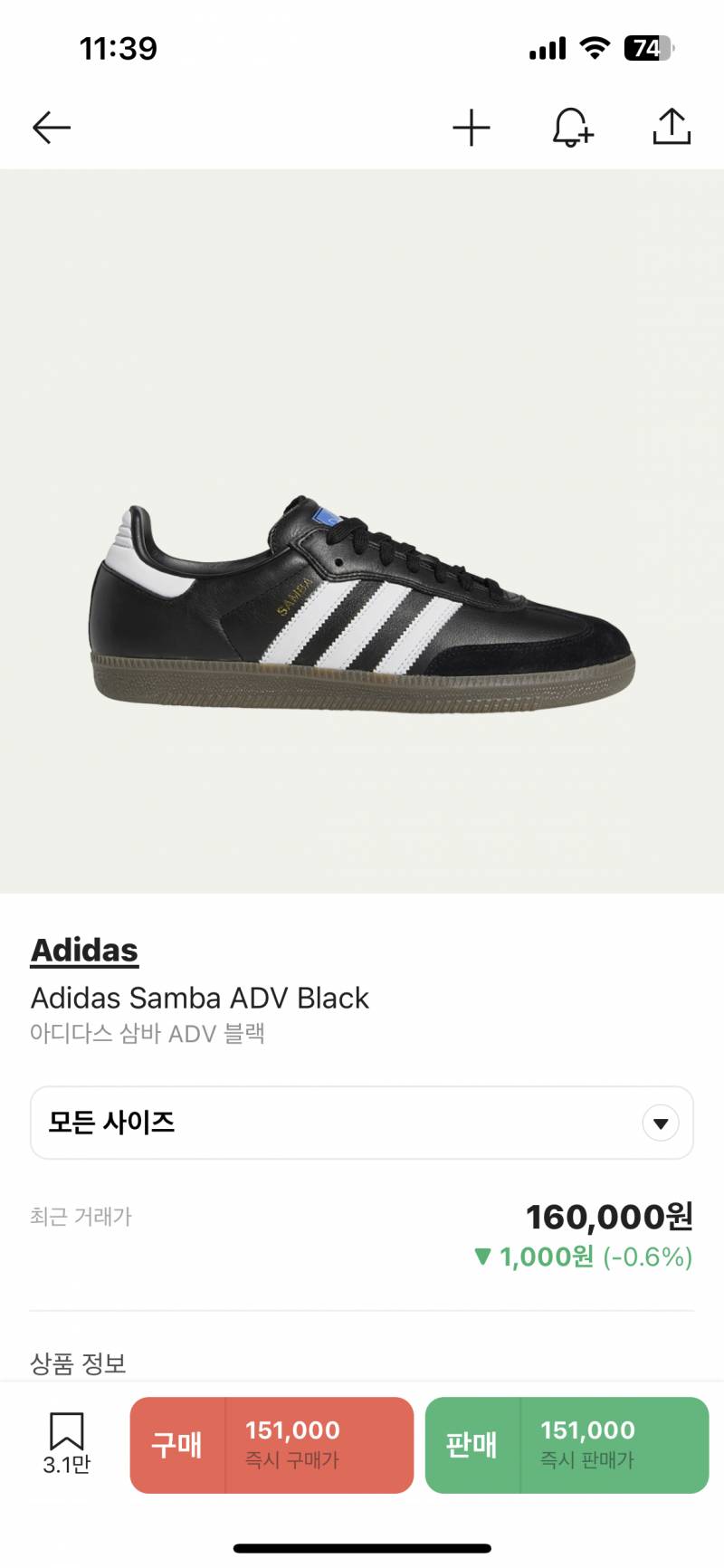Screen dimensions: 724x1568
Task: Open the 모든 사이즈 size dropdown
Action: 362,1123
